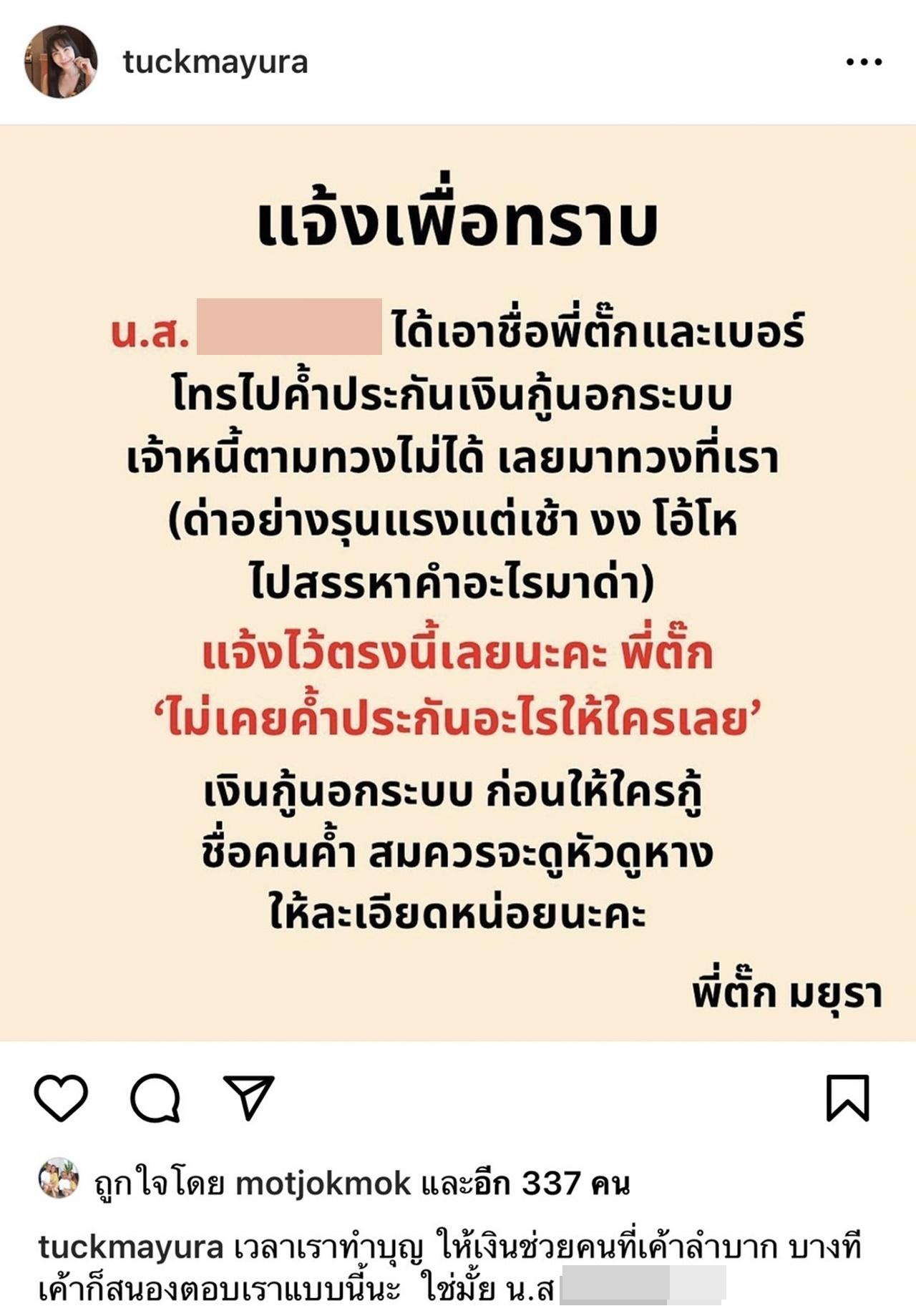Bookmark this post
The width and height of the screenshot is (916, 1316).
(x=847, y=1097)
